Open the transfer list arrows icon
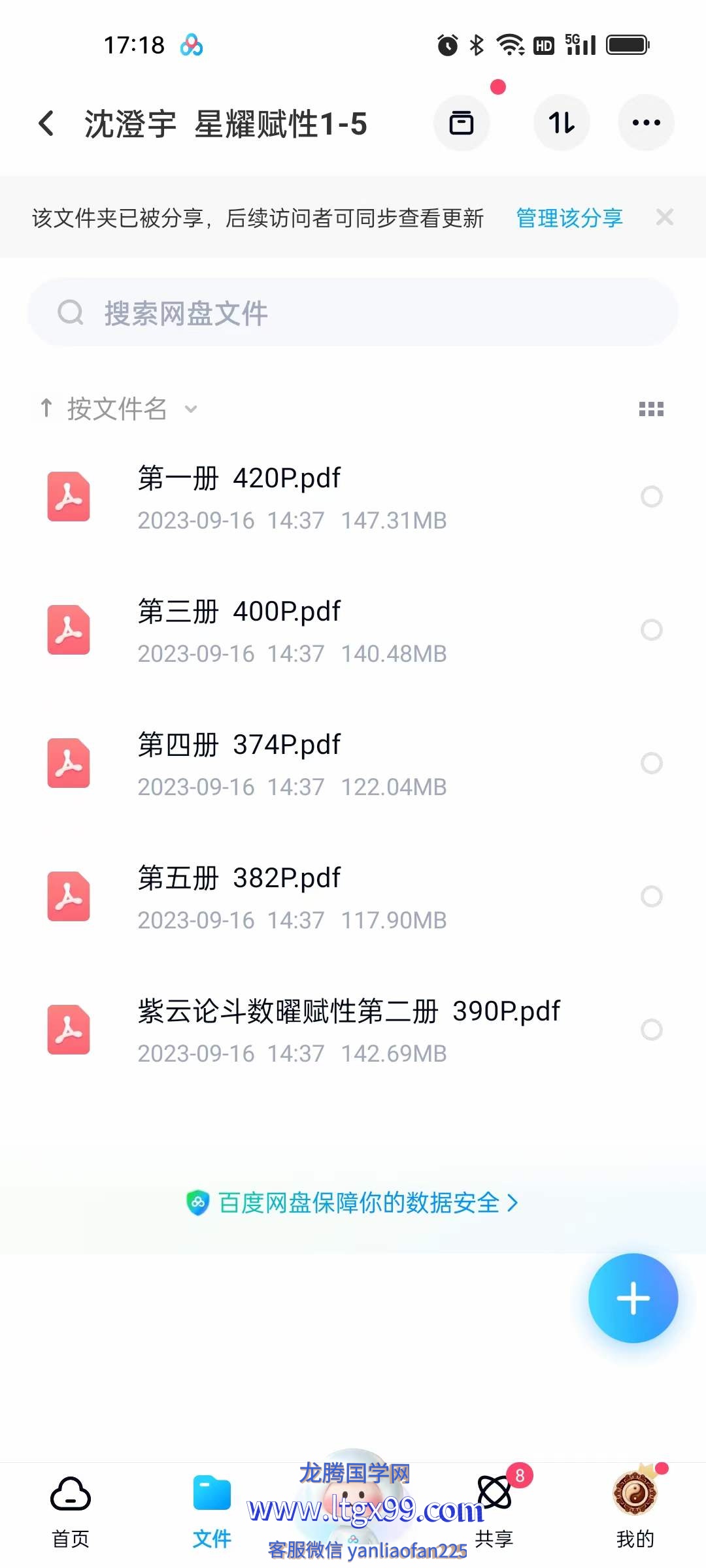The image size is (706, 1568). (x=562, y=123)
